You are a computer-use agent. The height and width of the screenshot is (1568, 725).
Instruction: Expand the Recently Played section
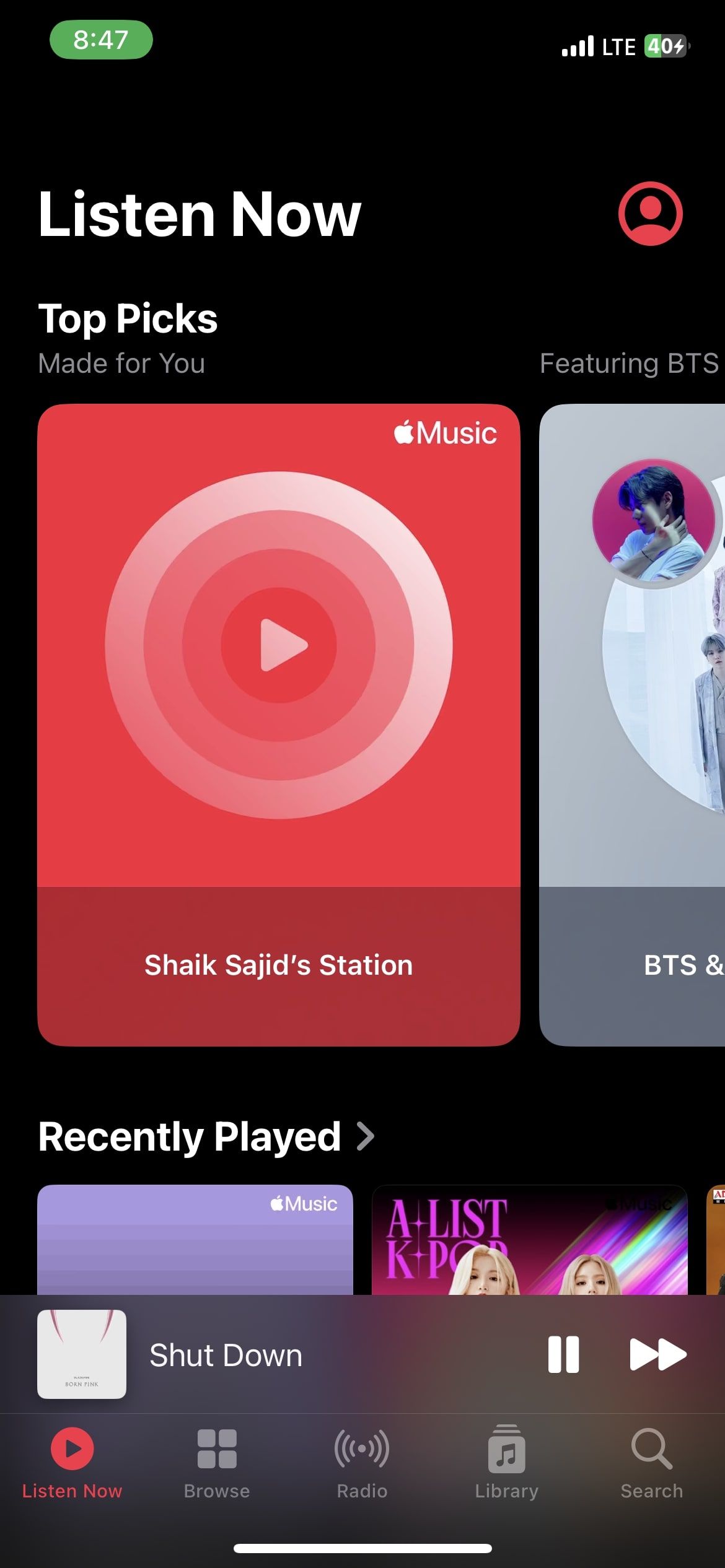click(x=206, y=1136)
